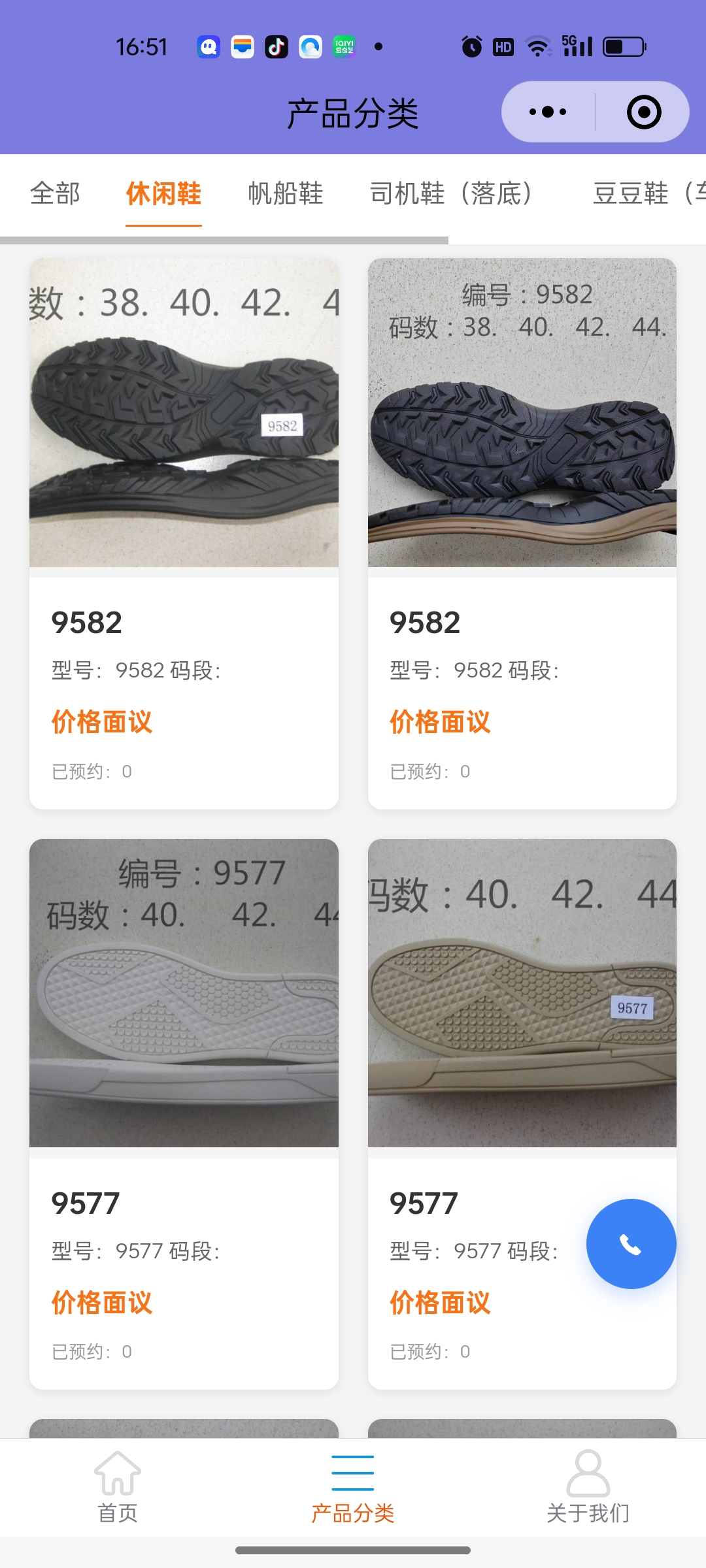
Task: Switch to 司机鞋（落底）category
Action: click(x=451, y=193)
